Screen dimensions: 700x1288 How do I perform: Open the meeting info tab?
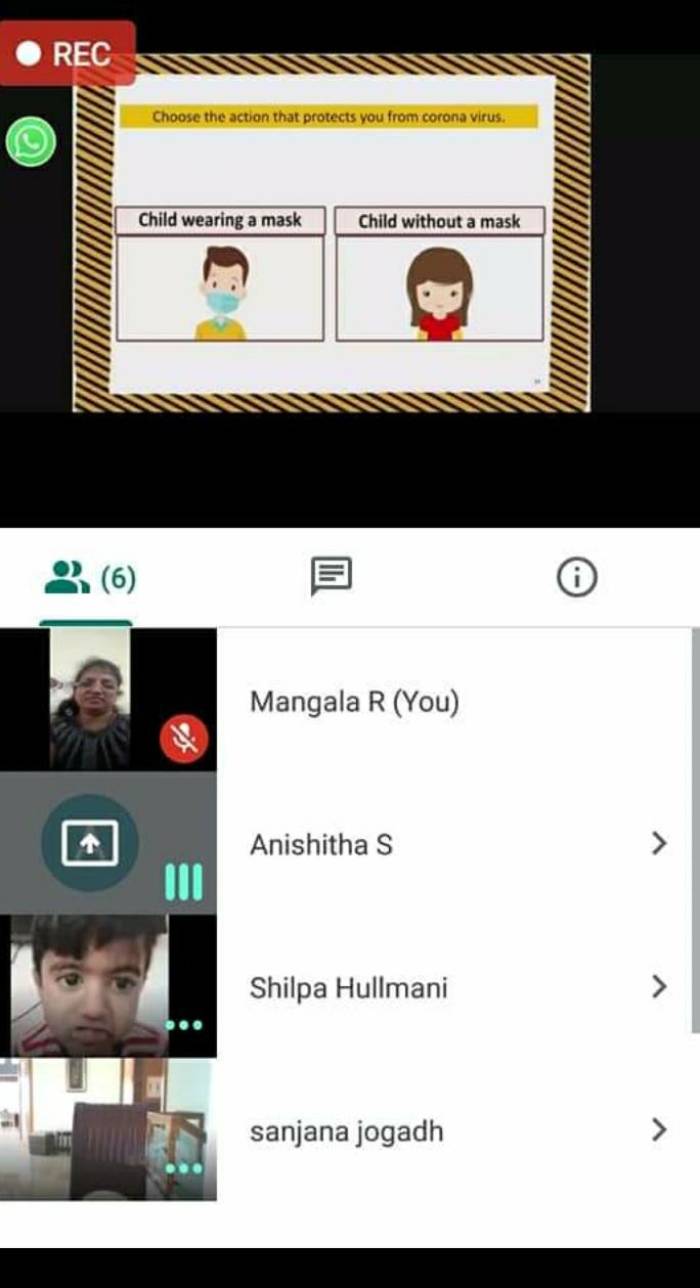click(576, 577)
